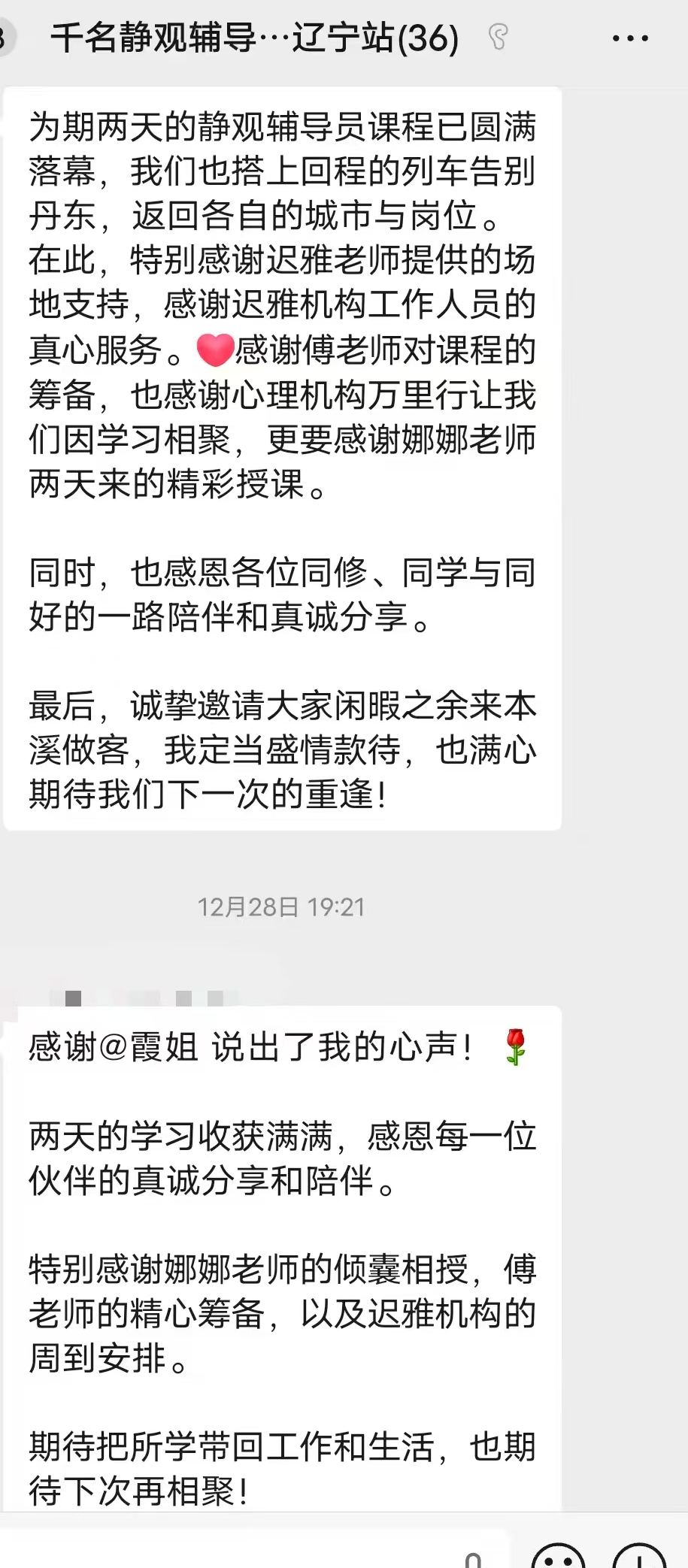The image size is (688, 1568).
Task: Select the long thank-you message bubble
Action: tap(282, 459)
